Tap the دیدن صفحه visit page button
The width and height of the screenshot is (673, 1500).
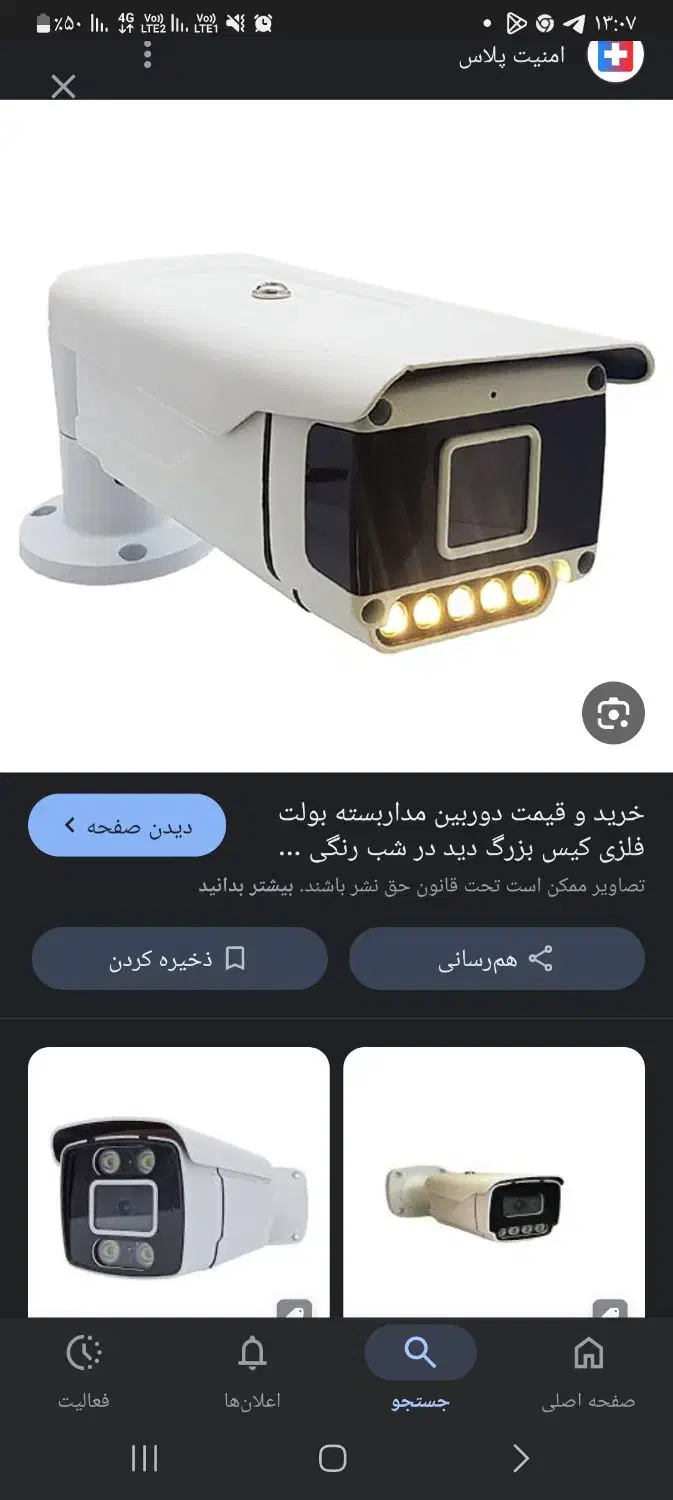click(x=127, y=826)
